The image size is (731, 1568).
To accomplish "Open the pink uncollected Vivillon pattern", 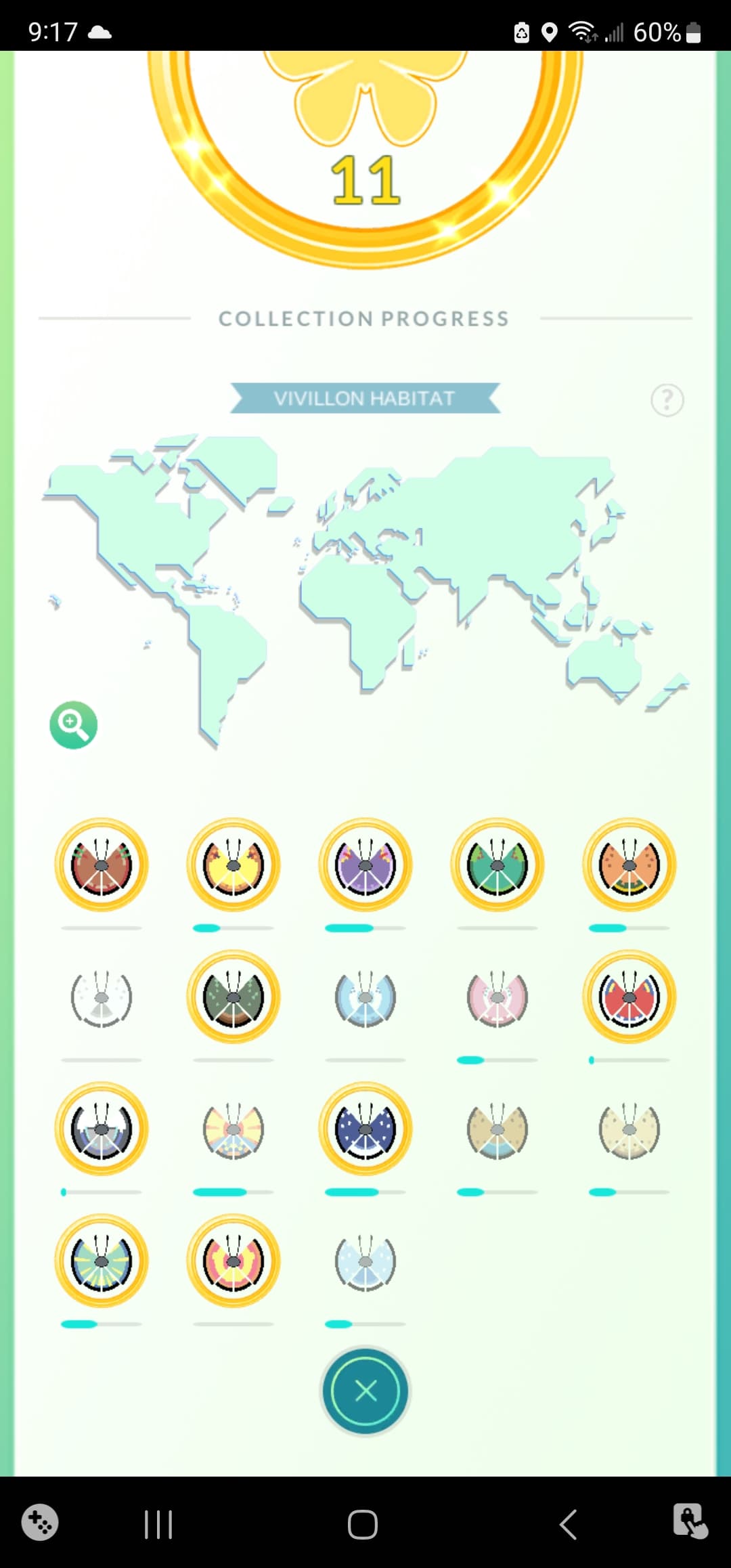I will point(497,997).
